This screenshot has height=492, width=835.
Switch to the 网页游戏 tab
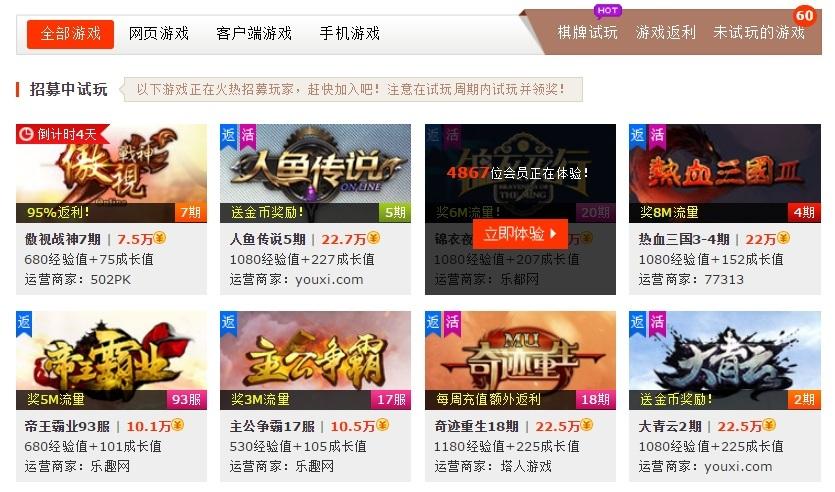coord(159,34)
